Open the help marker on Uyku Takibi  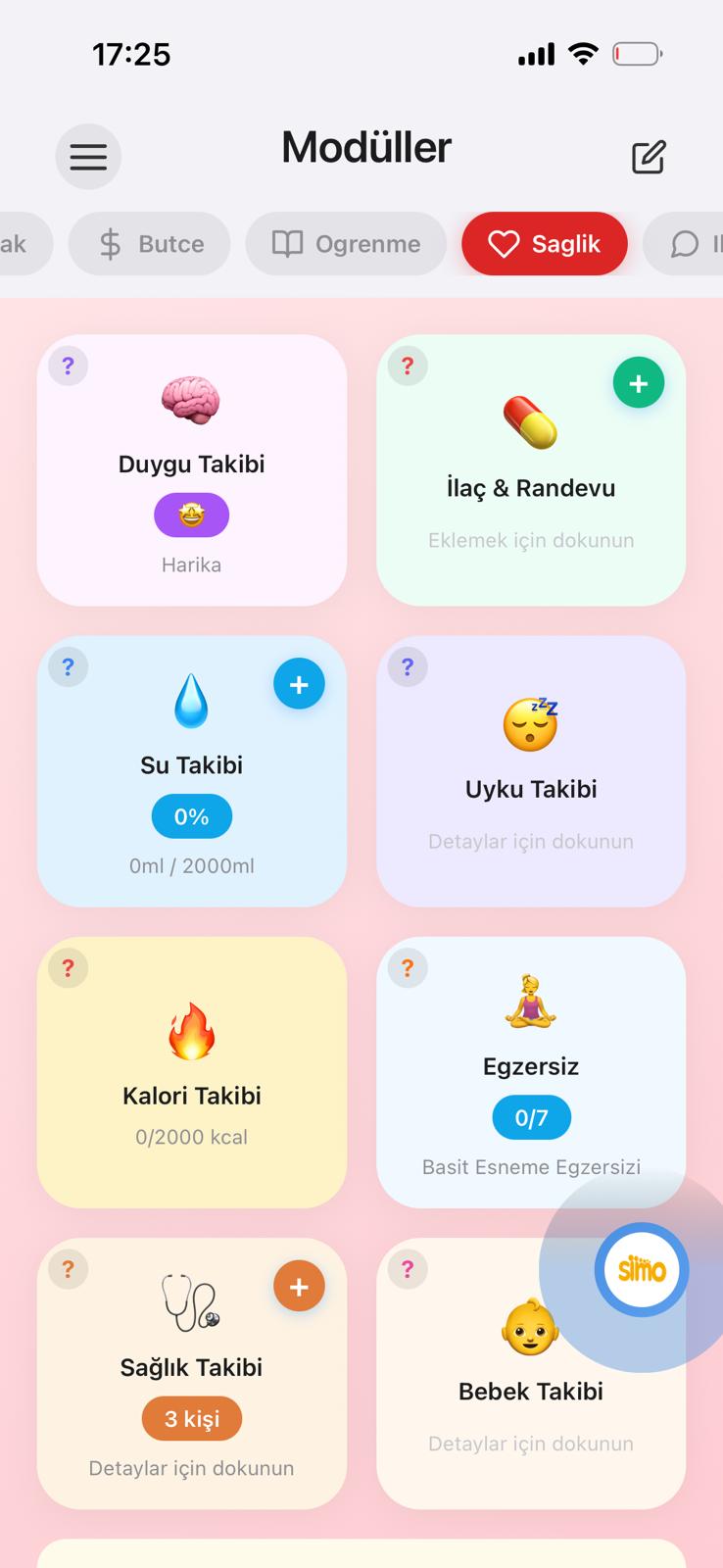tap(407, 666)
